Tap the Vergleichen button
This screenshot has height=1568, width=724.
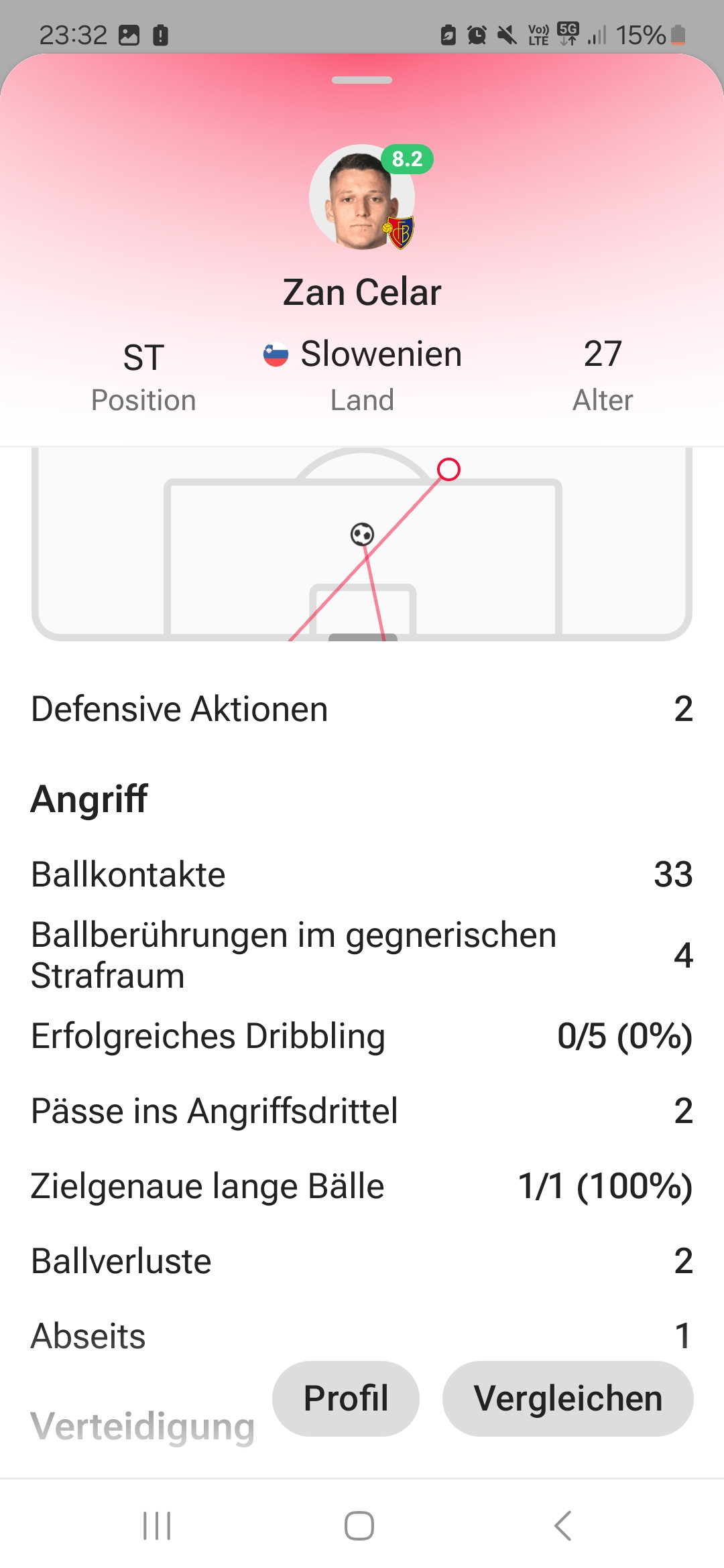[568, 1398]
